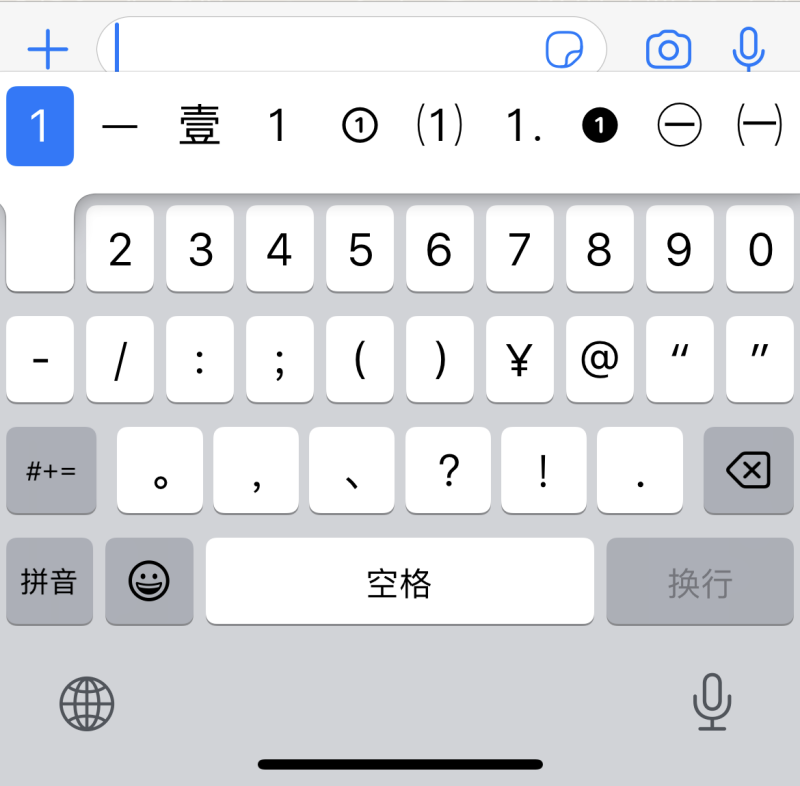
Task: Tap the plus attachment icon
Action: (47, 48)
